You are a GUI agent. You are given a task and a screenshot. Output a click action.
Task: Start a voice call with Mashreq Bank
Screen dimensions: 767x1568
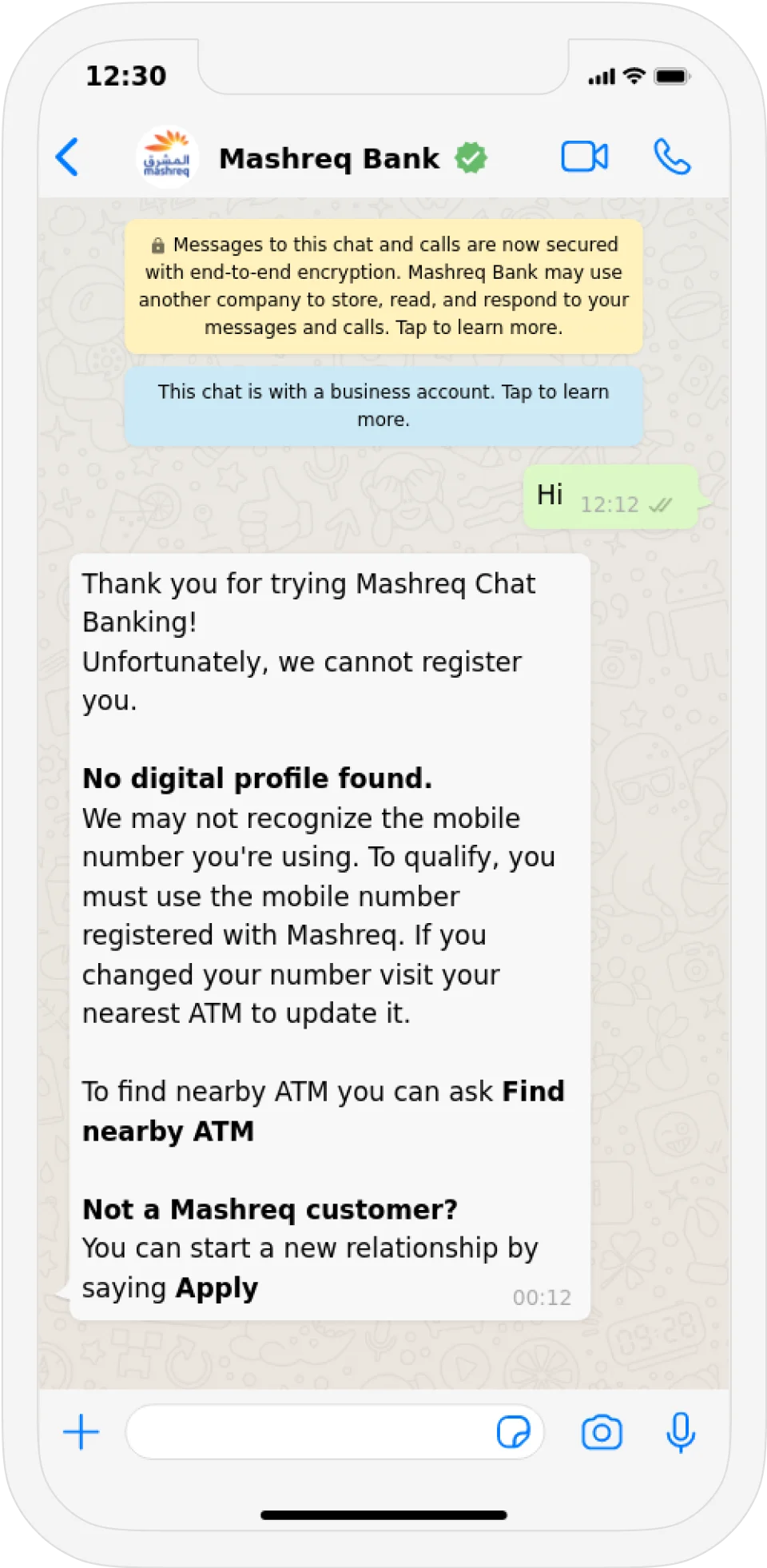click(x=672, y=157)
